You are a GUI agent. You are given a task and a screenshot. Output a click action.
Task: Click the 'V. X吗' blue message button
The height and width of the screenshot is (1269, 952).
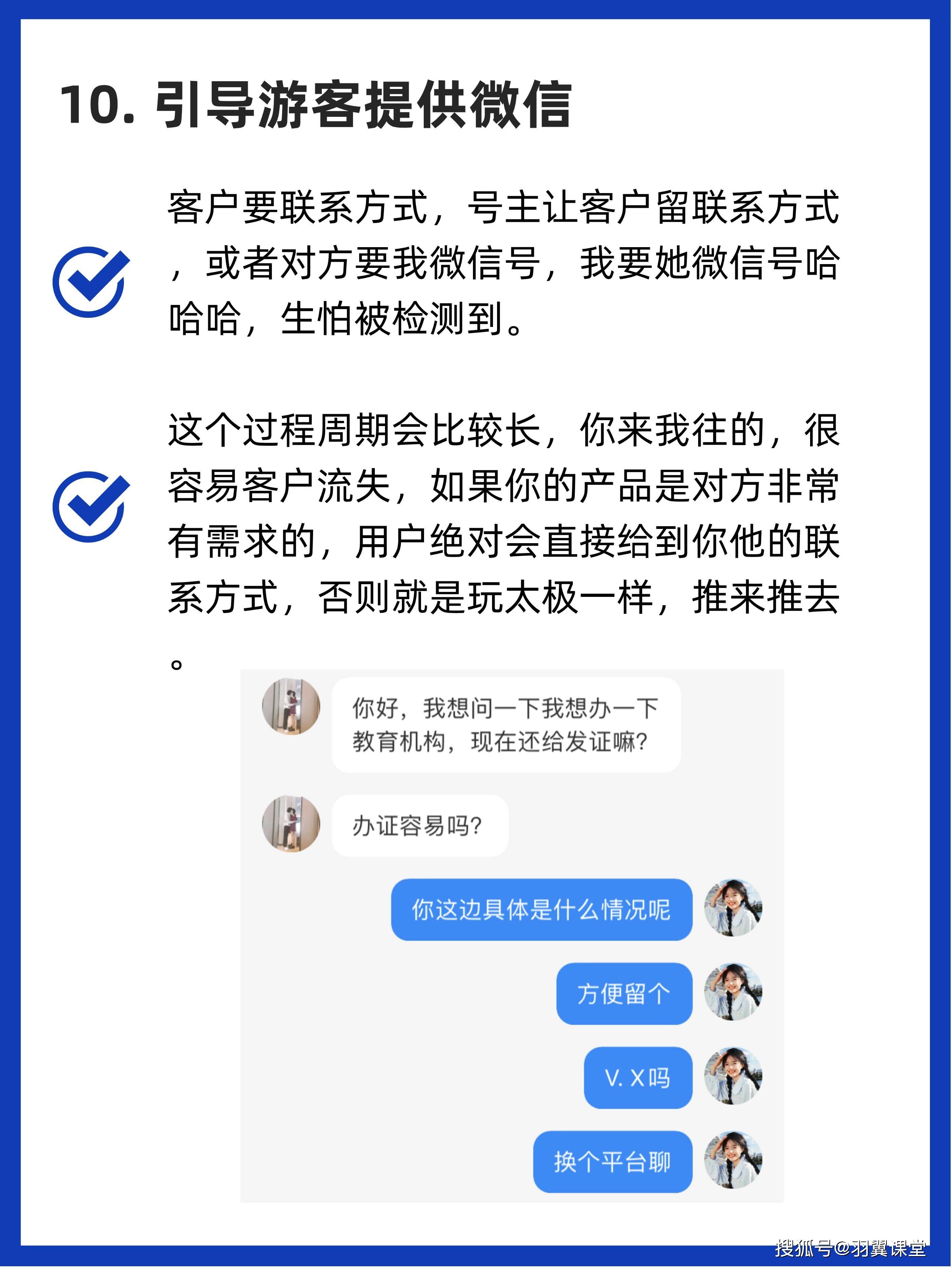[639, 1078]
